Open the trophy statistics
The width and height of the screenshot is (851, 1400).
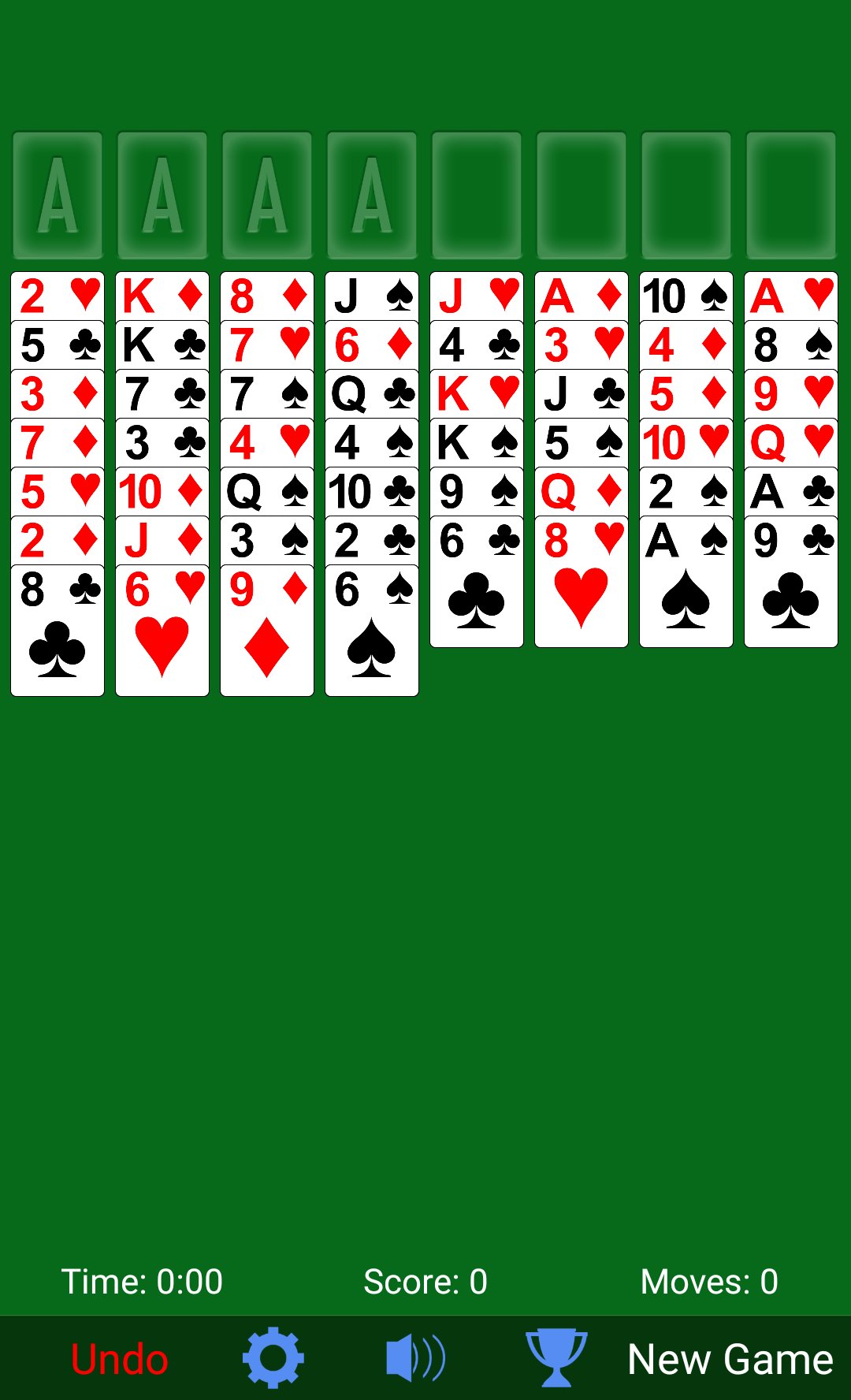[x=556, y=1357]
